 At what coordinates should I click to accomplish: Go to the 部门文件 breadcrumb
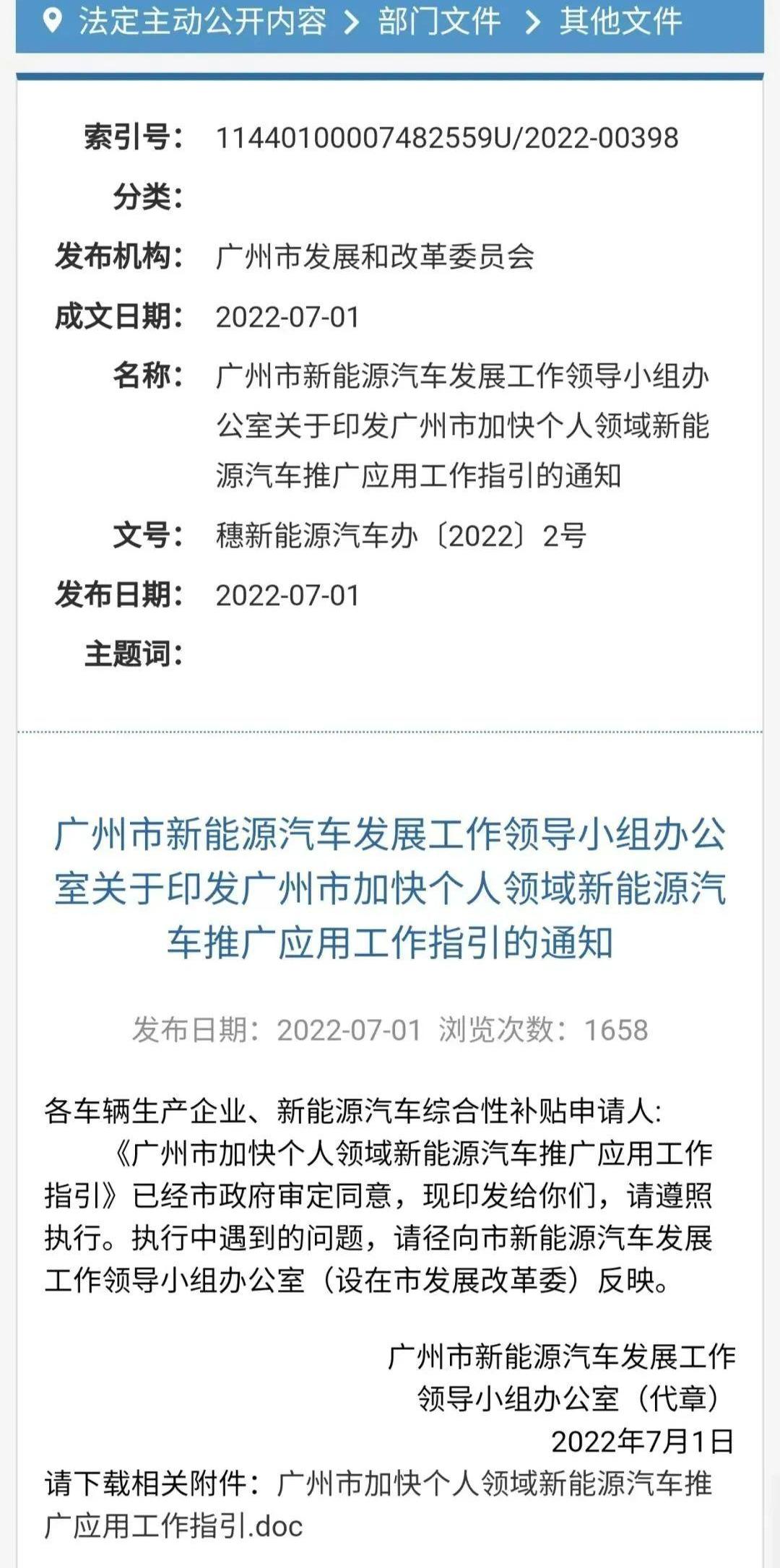click(439, 22)
